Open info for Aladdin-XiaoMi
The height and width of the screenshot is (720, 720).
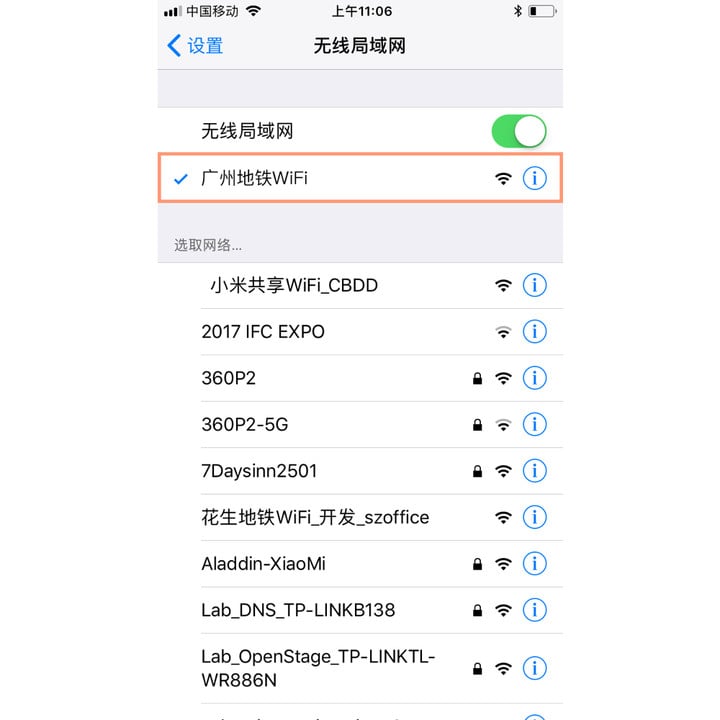(535, 564)
